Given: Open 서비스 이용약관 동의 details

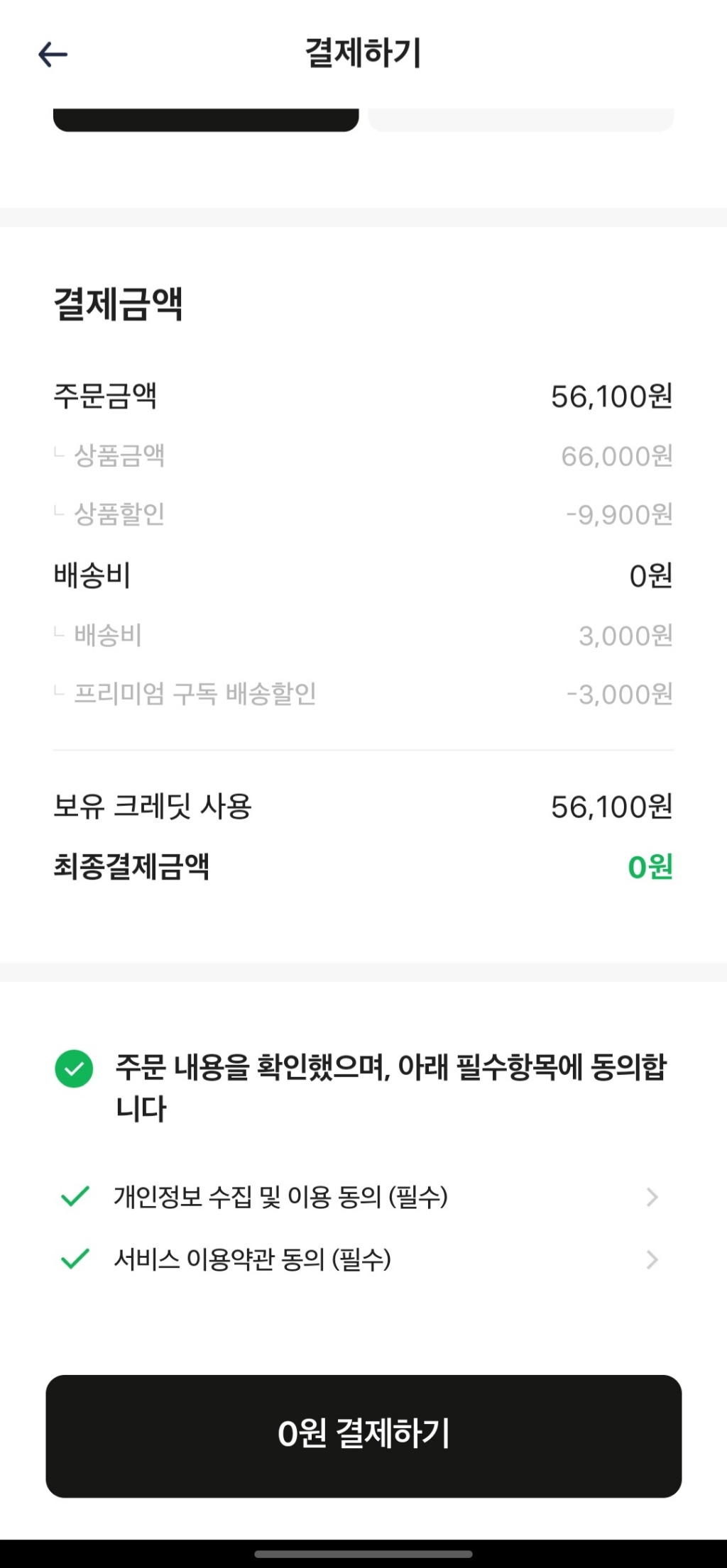Looking at the screenshot, I should tap(652, 1260).
